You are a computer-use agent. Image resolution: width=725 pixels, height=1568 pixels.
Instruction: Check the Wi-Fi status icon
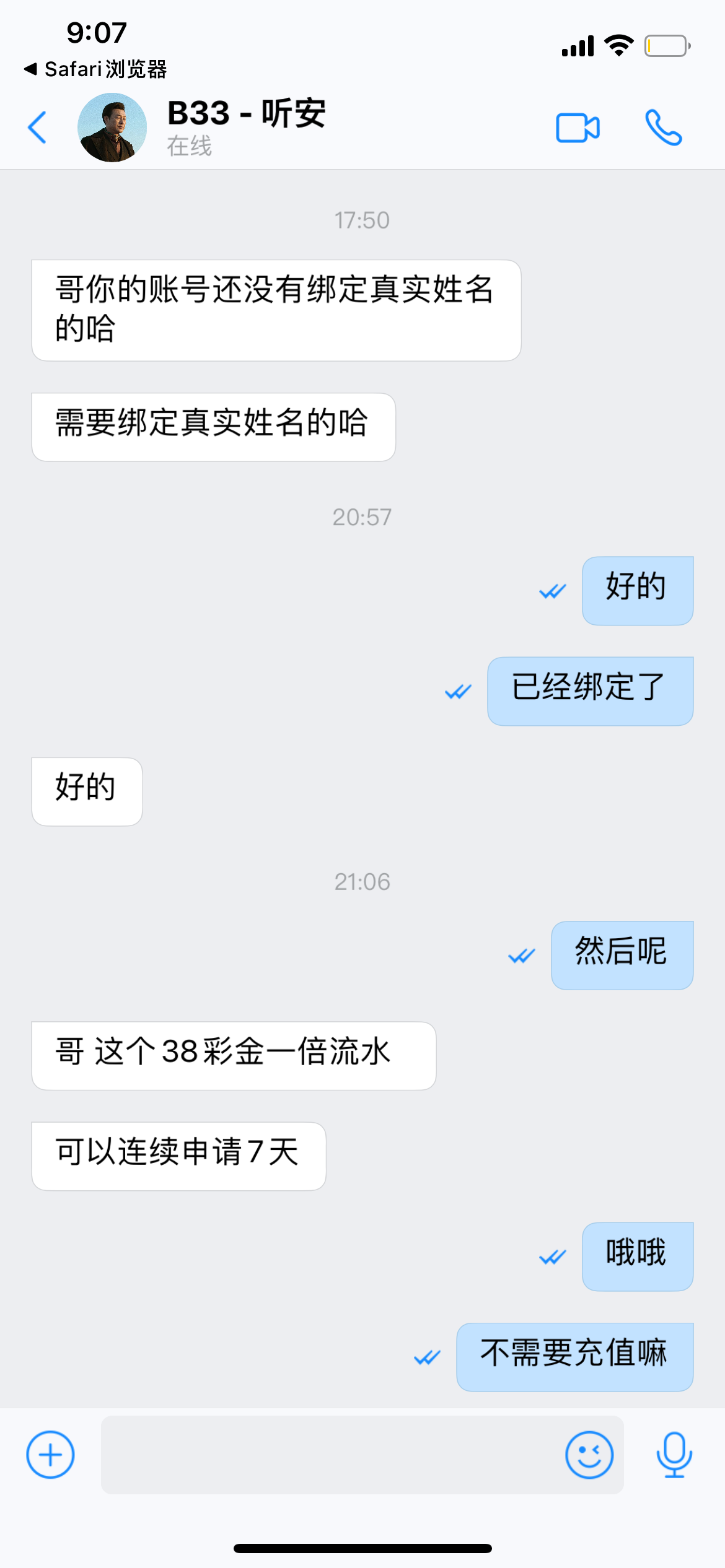pyautogui.click(x=618, y=43)
